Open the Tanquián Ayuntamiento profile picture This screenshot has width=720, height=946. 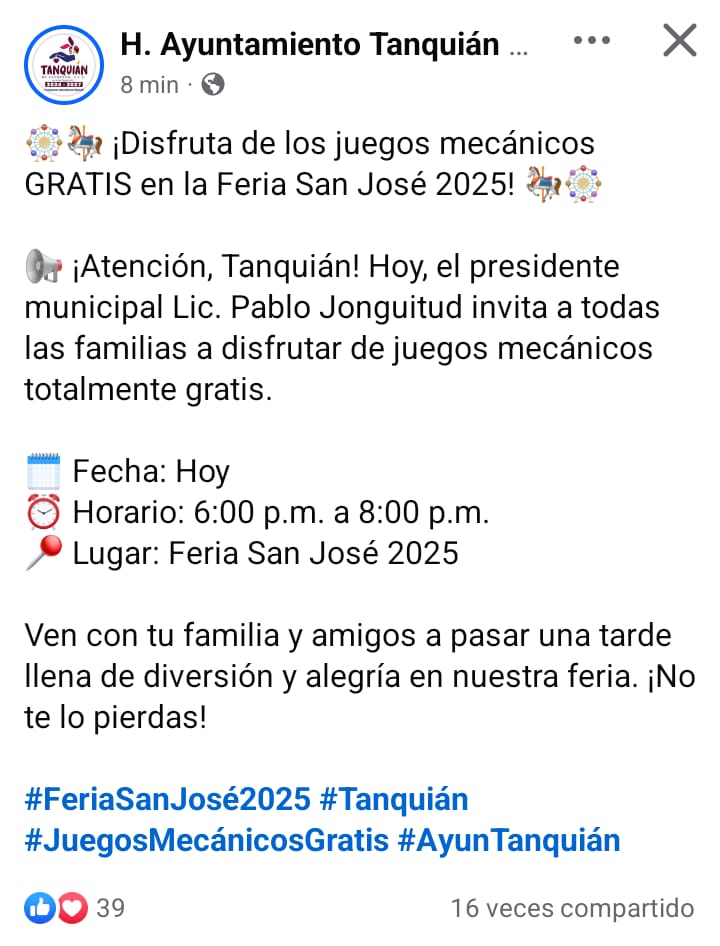click(62, 64)
